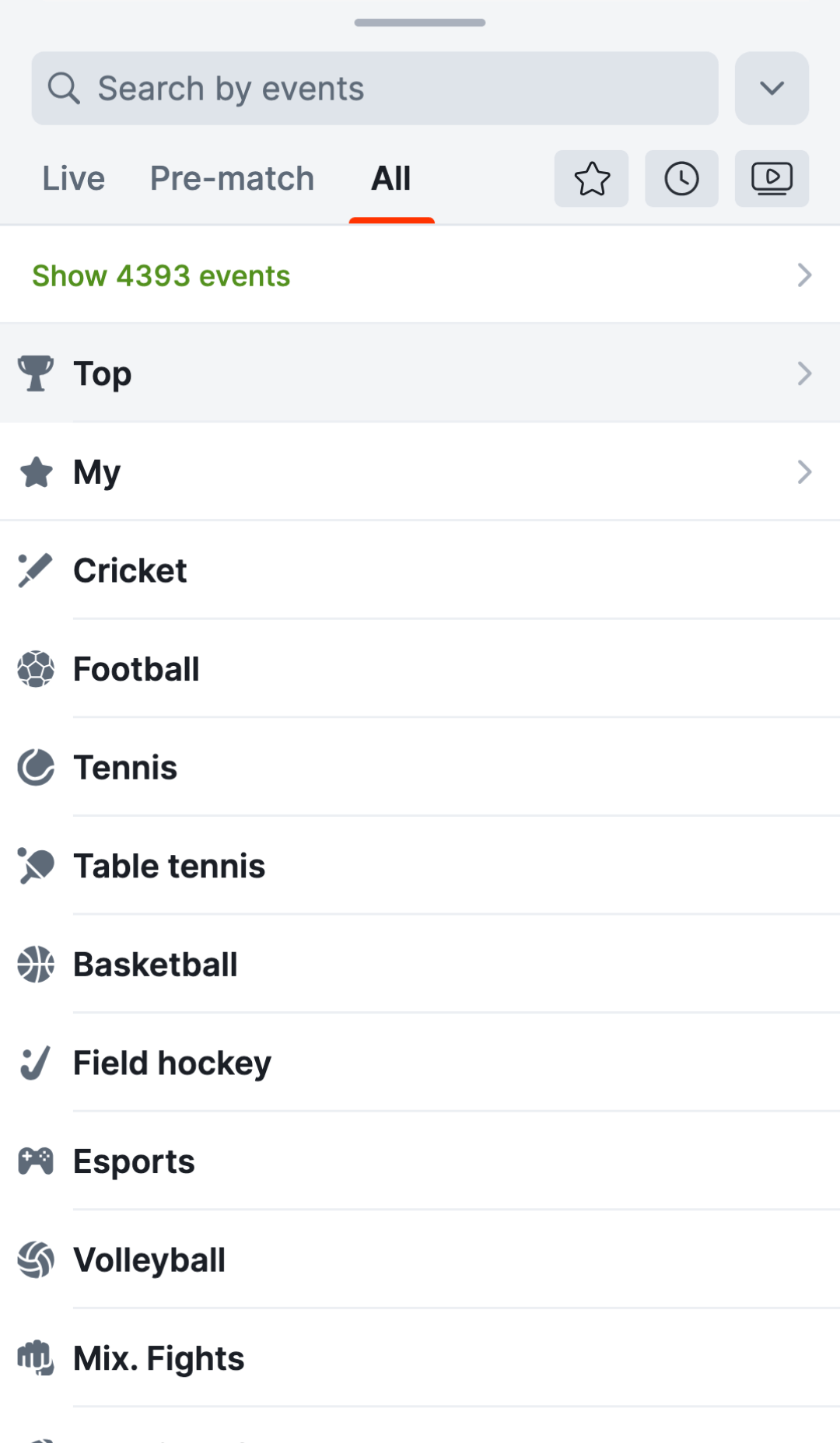The width and height of the screenshot is (840, 1443).
Task: Switch to the Pre-match tab
Action: [231, 178]
